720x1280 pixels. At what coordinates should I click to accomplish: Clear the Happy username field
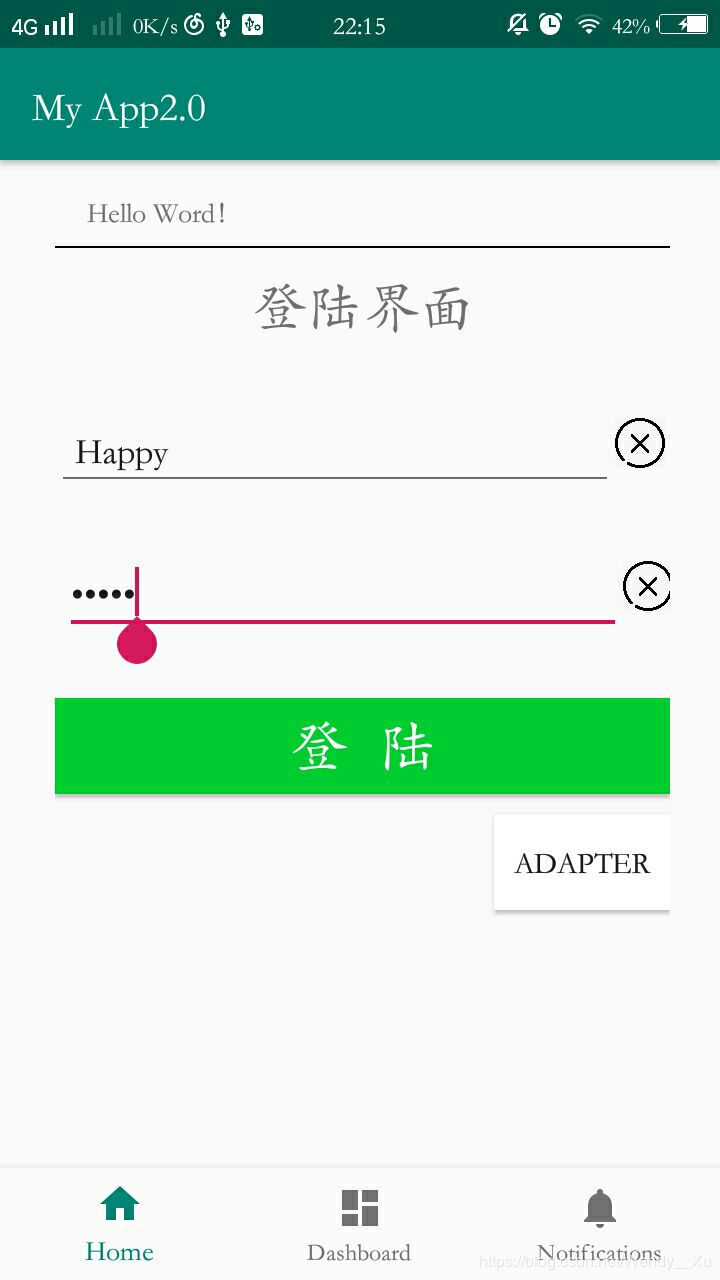click(x=640, y=443)
